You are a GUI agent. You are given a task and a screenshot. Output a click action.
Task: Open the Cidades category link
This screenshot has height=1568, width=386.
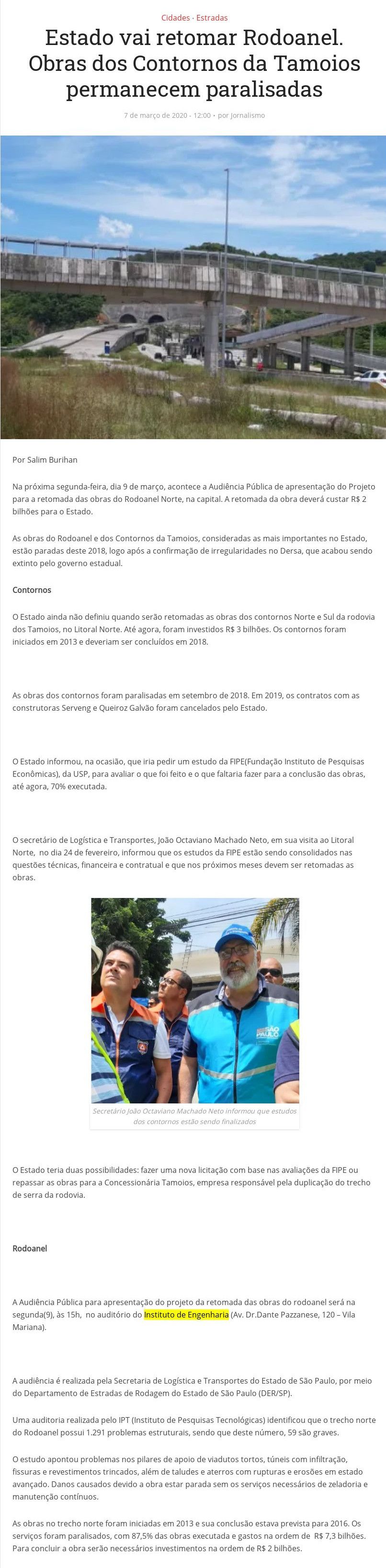click(x=175, y=18)
